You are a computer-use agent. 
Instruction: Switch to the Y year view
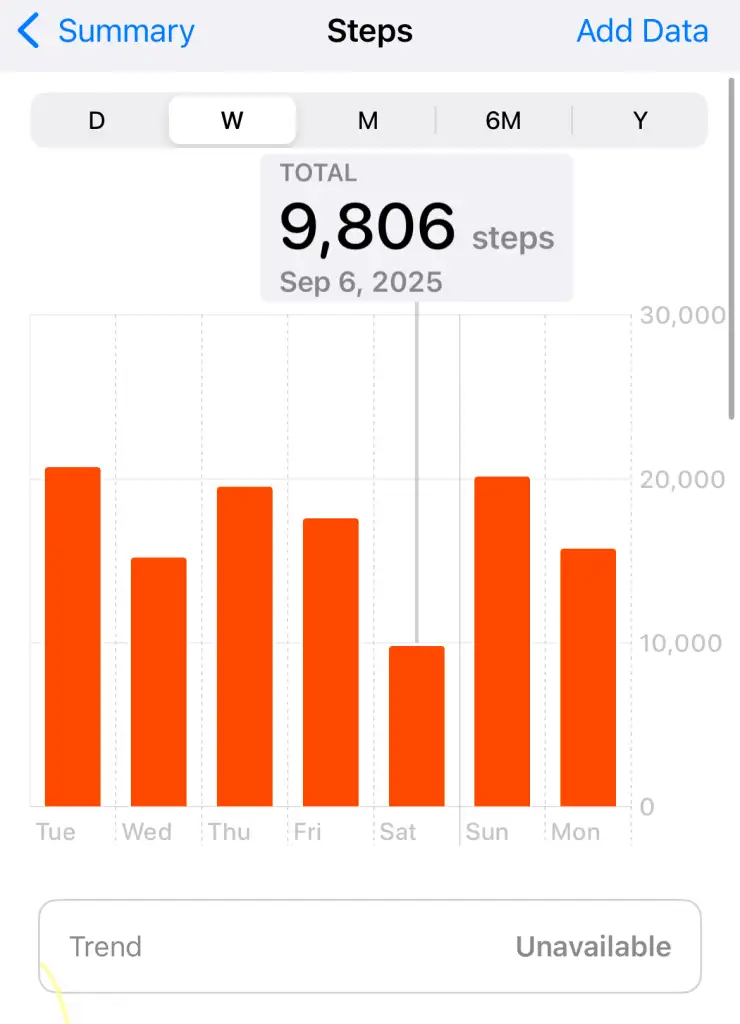coord(640,121)
